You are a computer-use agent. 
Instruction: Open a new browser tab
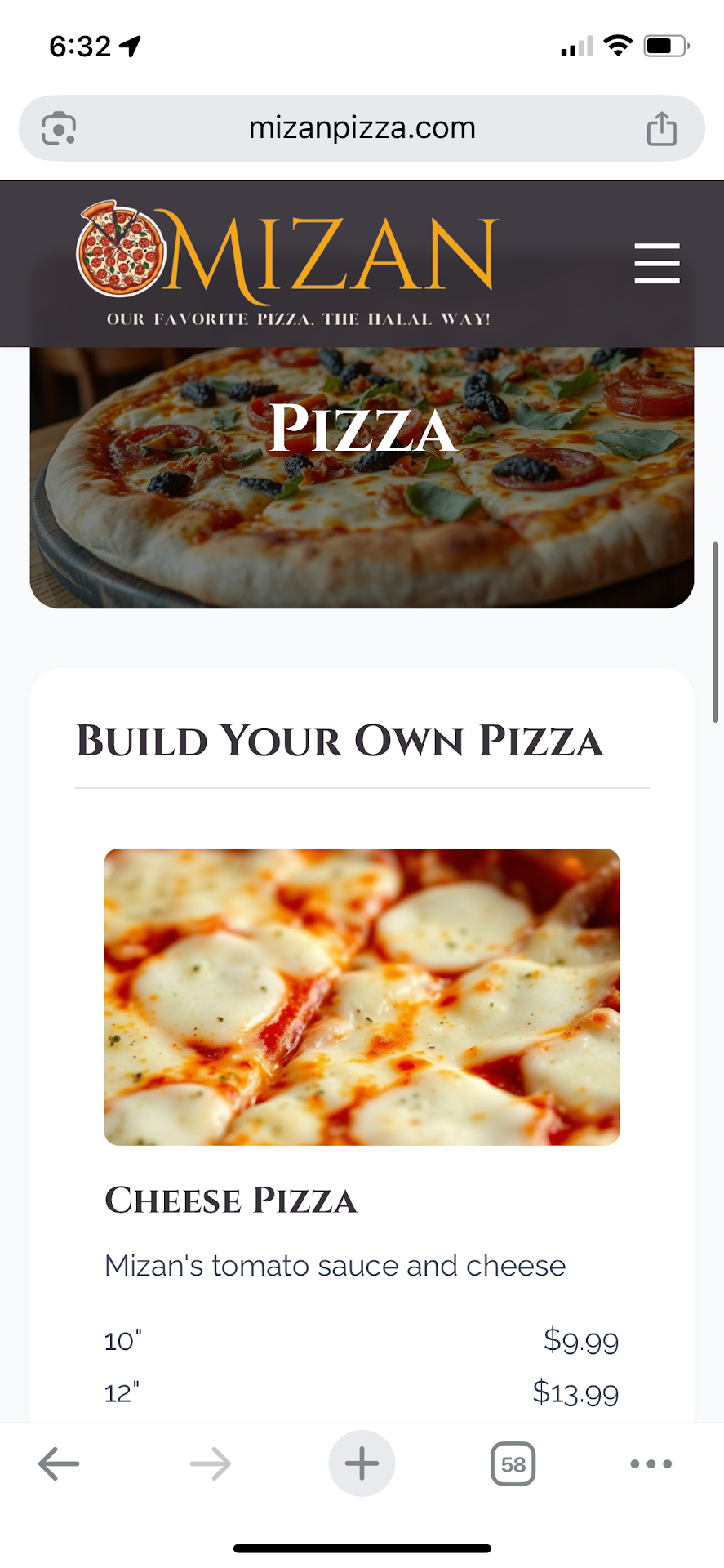pyautogui.click(x=362, y=1463)
